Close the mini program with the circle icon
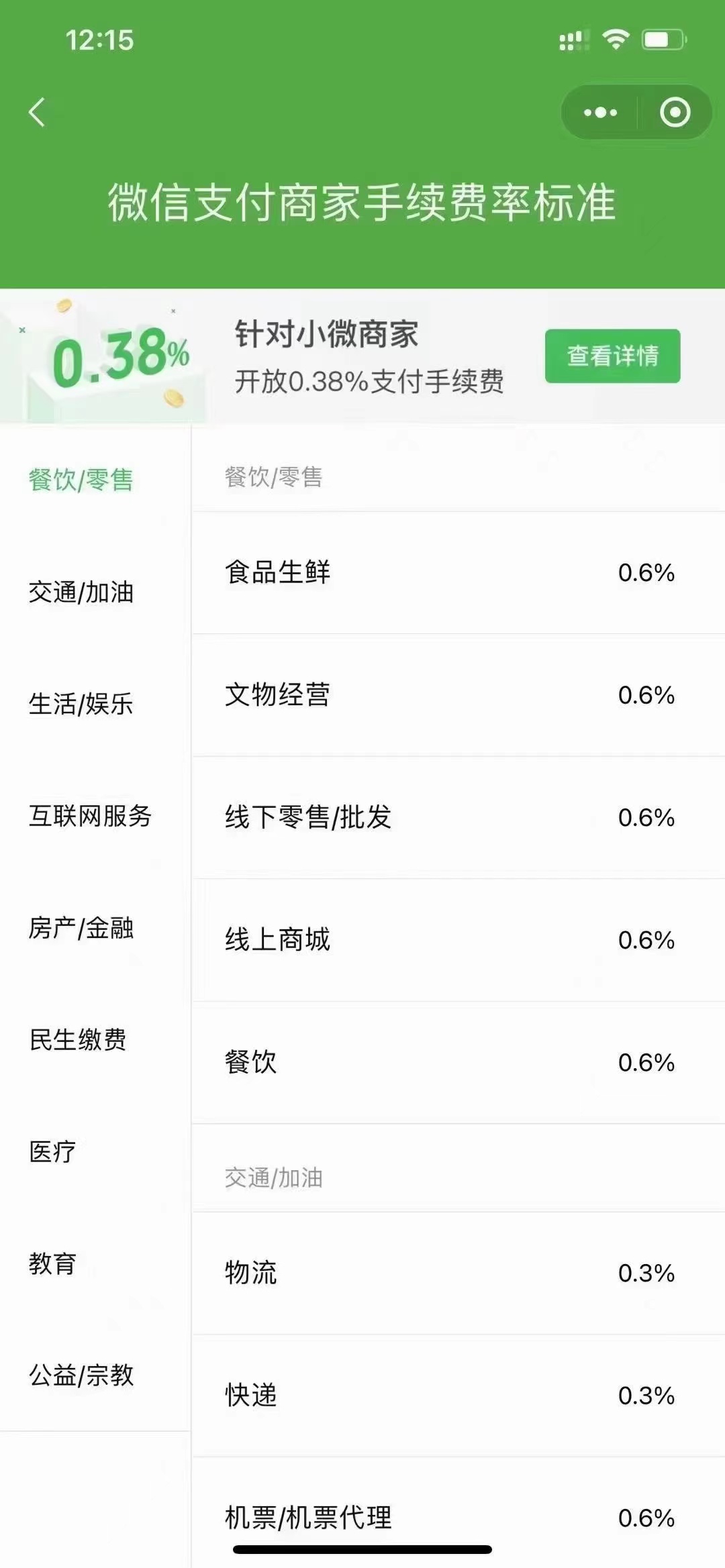725x1568 pixels. [675, 112]
